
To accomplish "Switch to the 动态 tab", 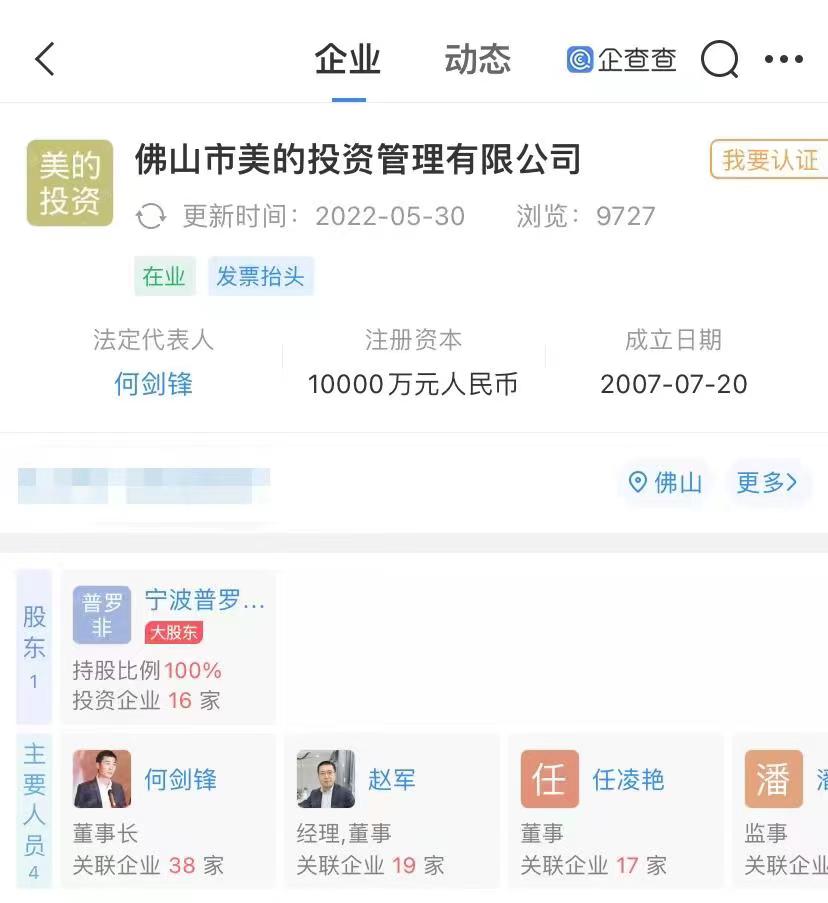I will [477, 59].
